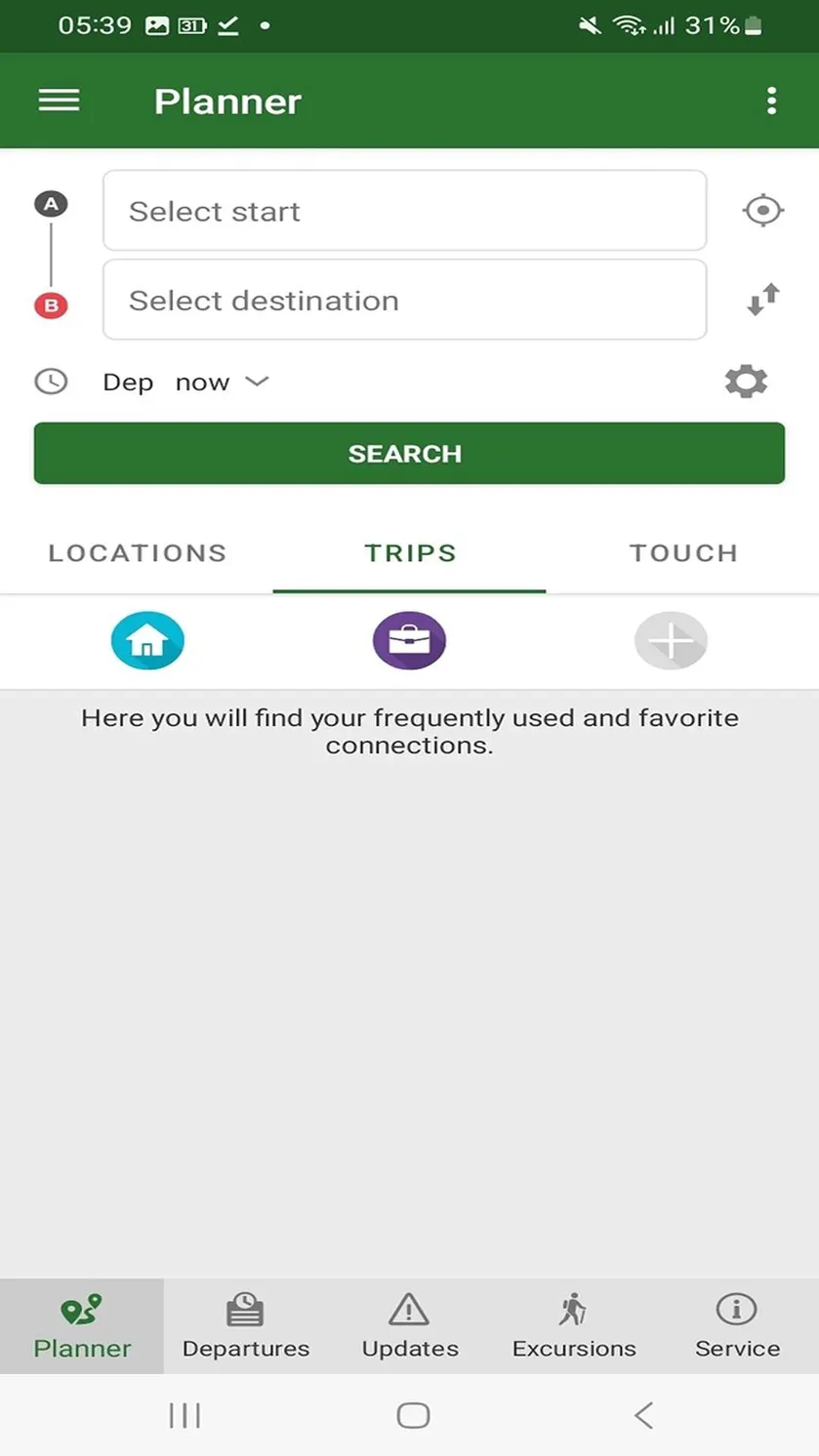Select the TRIPS tab
Screen dimensions: 819x1456
pyautogui.click(x=410, y=552)
